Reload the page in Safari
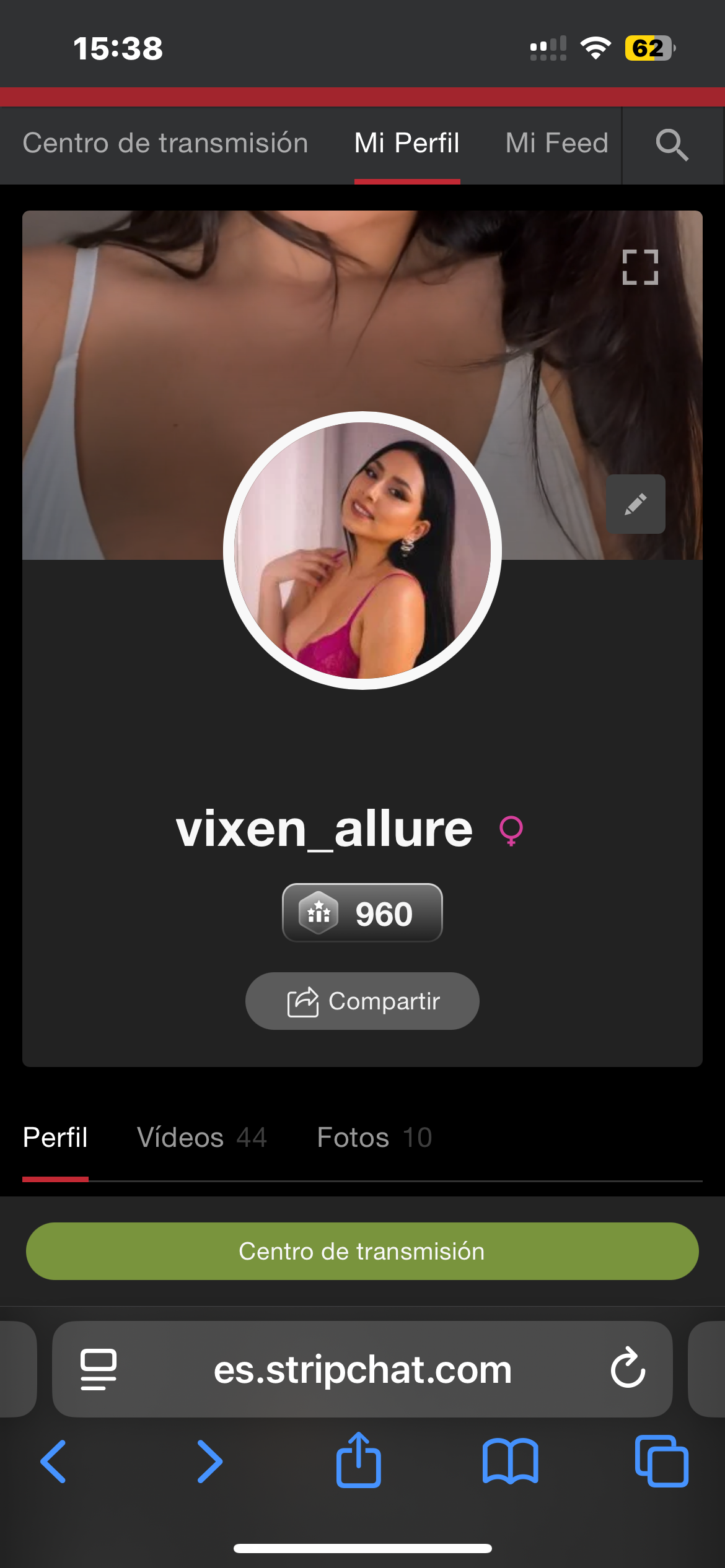This screenshot has width=725, height=1568. [x=628, y=1369]
